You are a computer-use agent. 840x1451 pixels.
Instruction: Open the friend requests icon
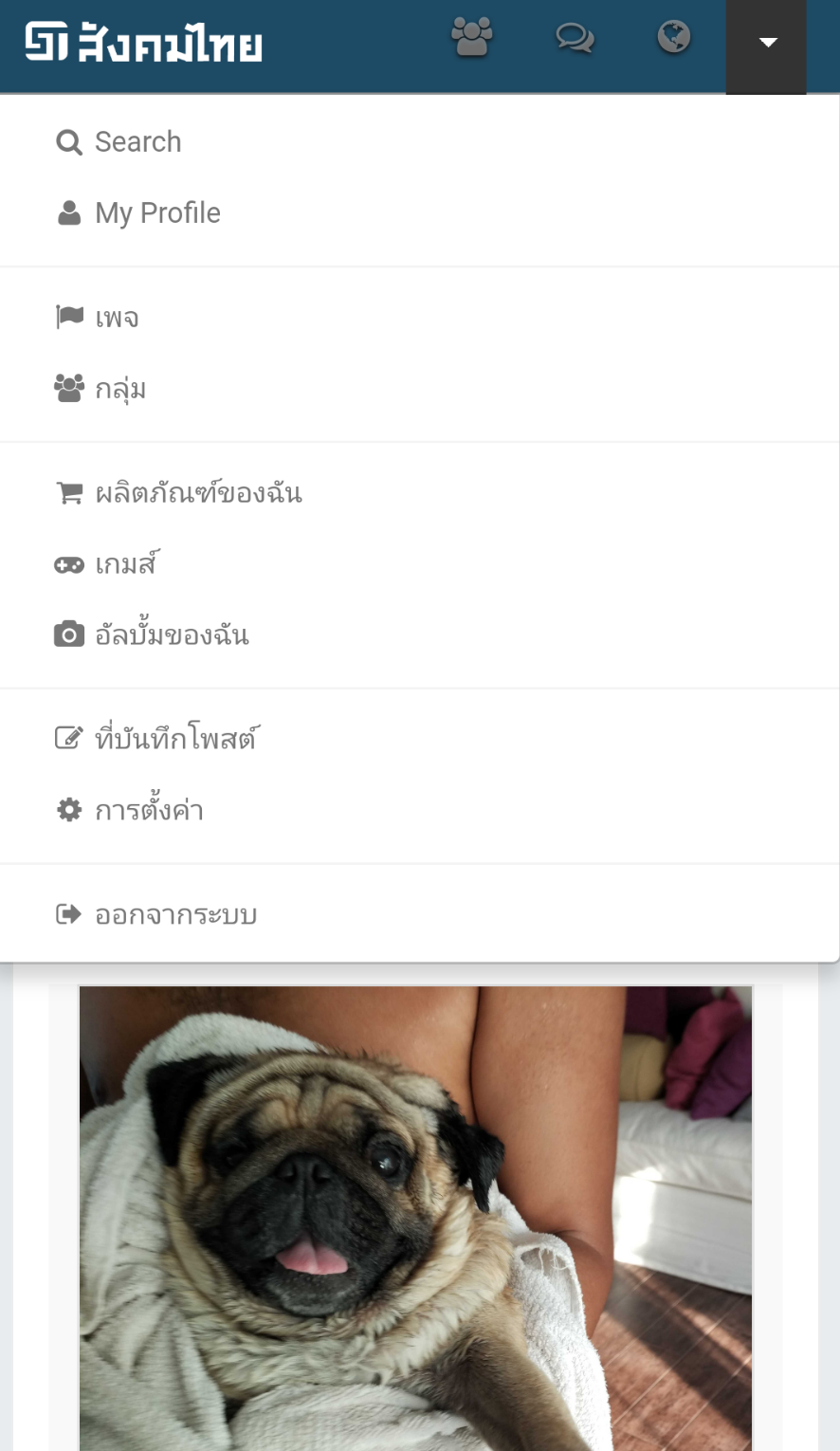471,39
